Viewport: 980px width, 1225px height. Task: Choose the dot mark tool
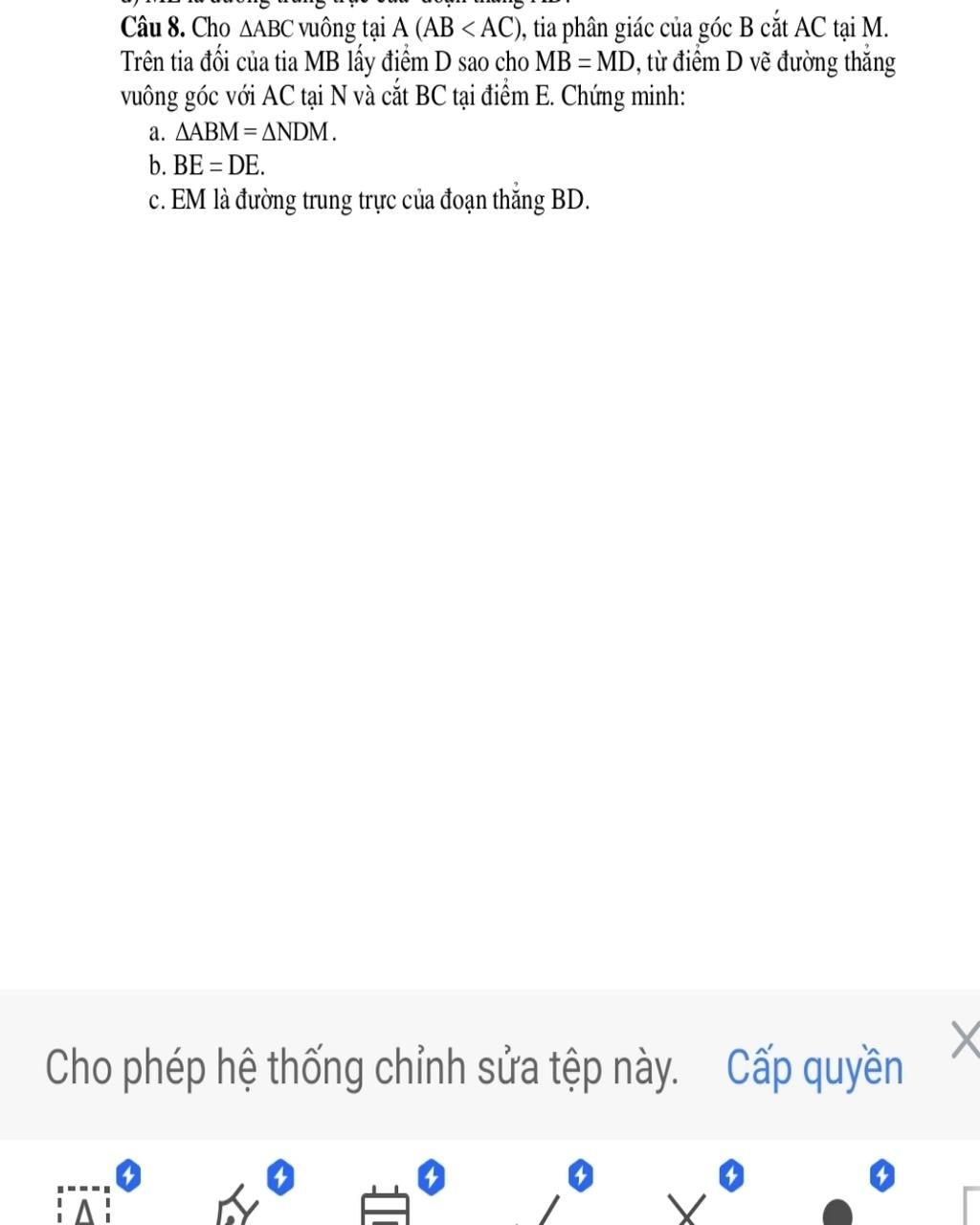pyautogui.click(x=837, y=1212)
